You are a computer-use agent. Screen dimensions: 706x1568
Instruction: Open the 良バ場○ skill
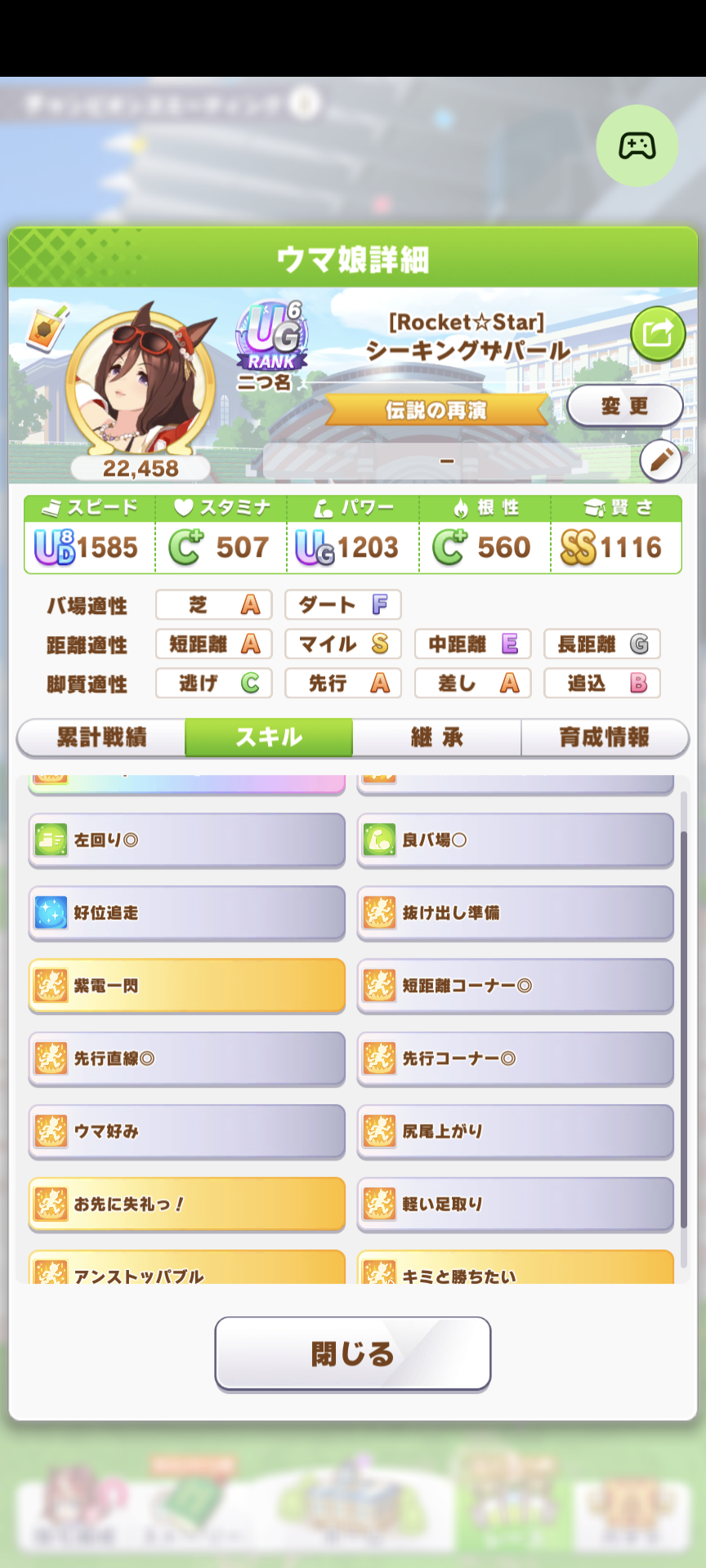tap(516, 840)
